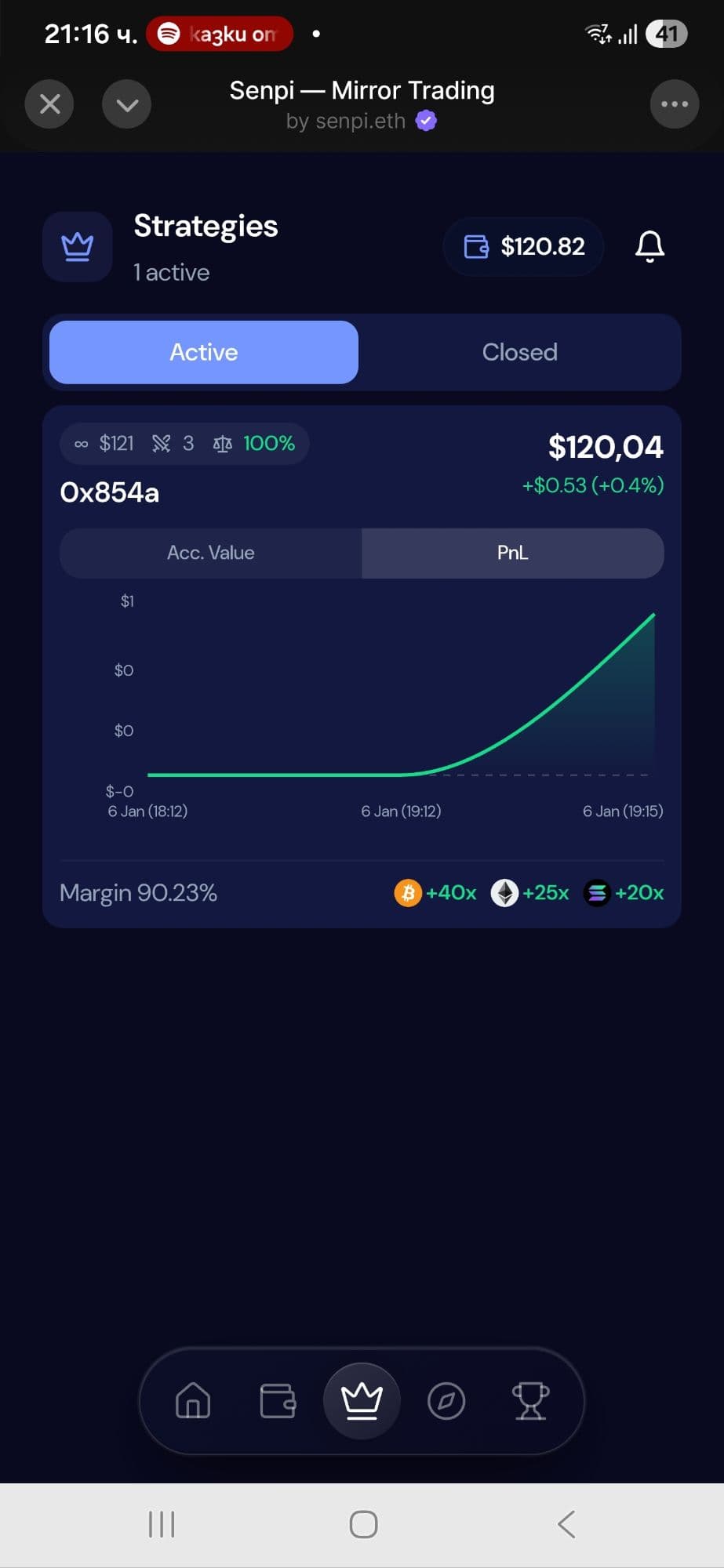Show the Acc. Value chart
Image resolution: width=724 pixels, height=1568 pixels.
pos(210,553)
